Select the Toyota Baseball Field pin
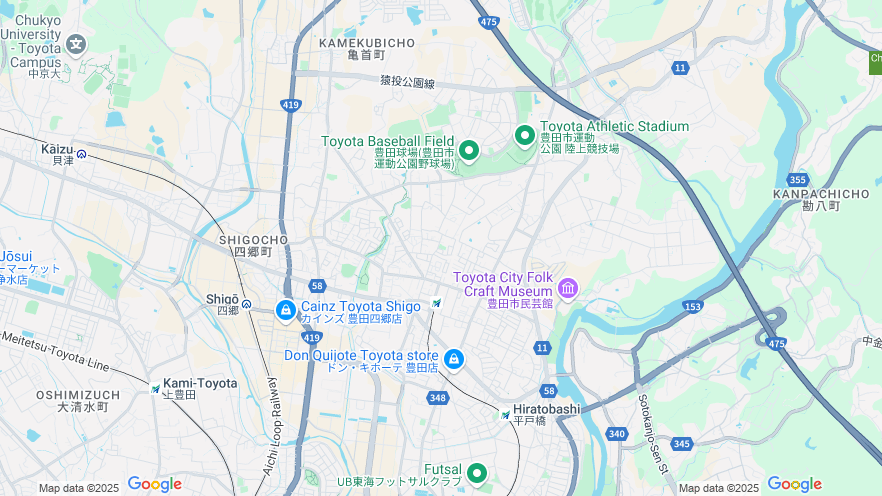Screen dimensions: 882x496 click(x=468, y=151)
